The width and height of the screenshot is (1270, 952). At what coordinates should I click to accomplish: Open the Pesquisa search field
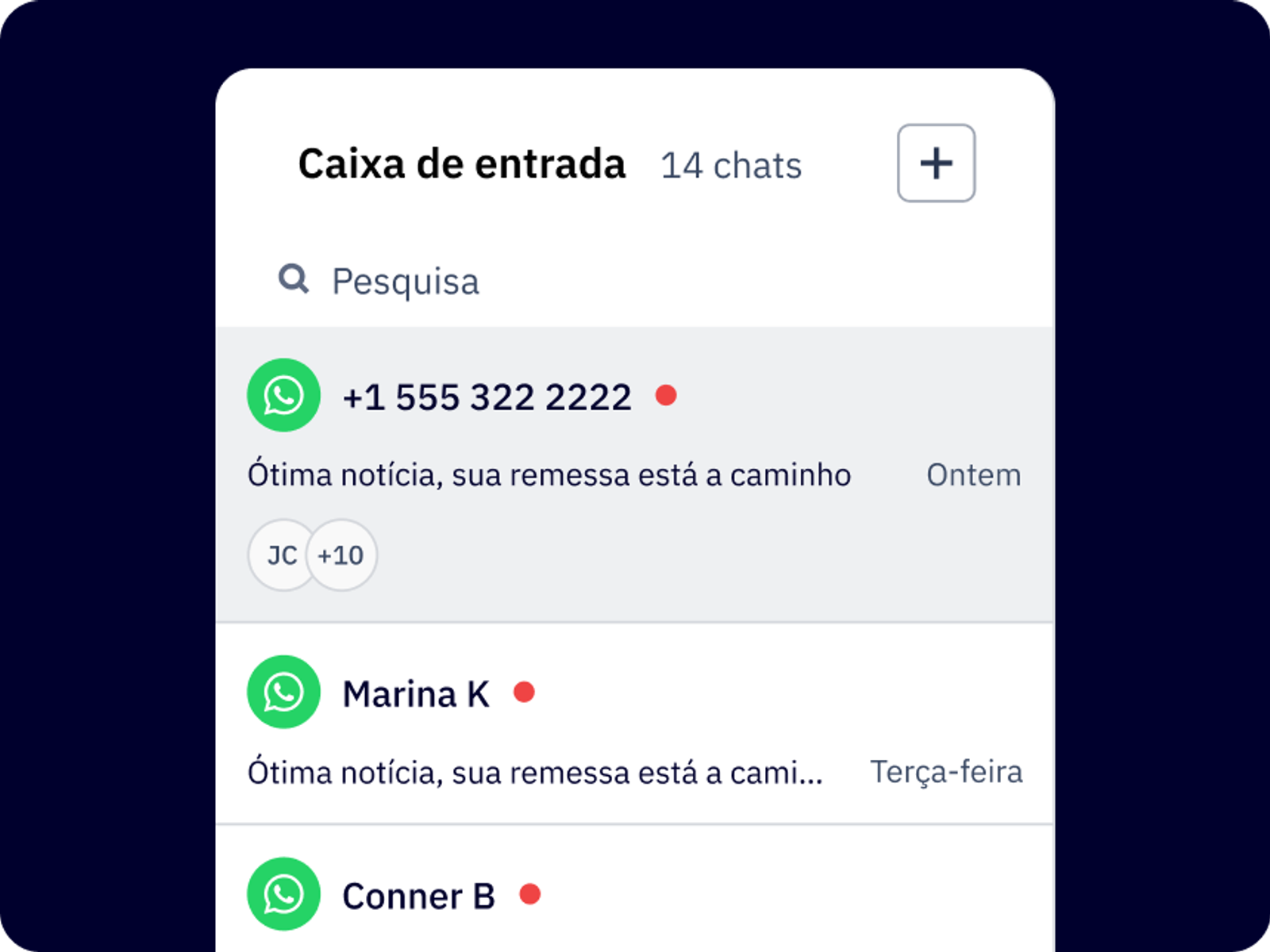(405, 282)
